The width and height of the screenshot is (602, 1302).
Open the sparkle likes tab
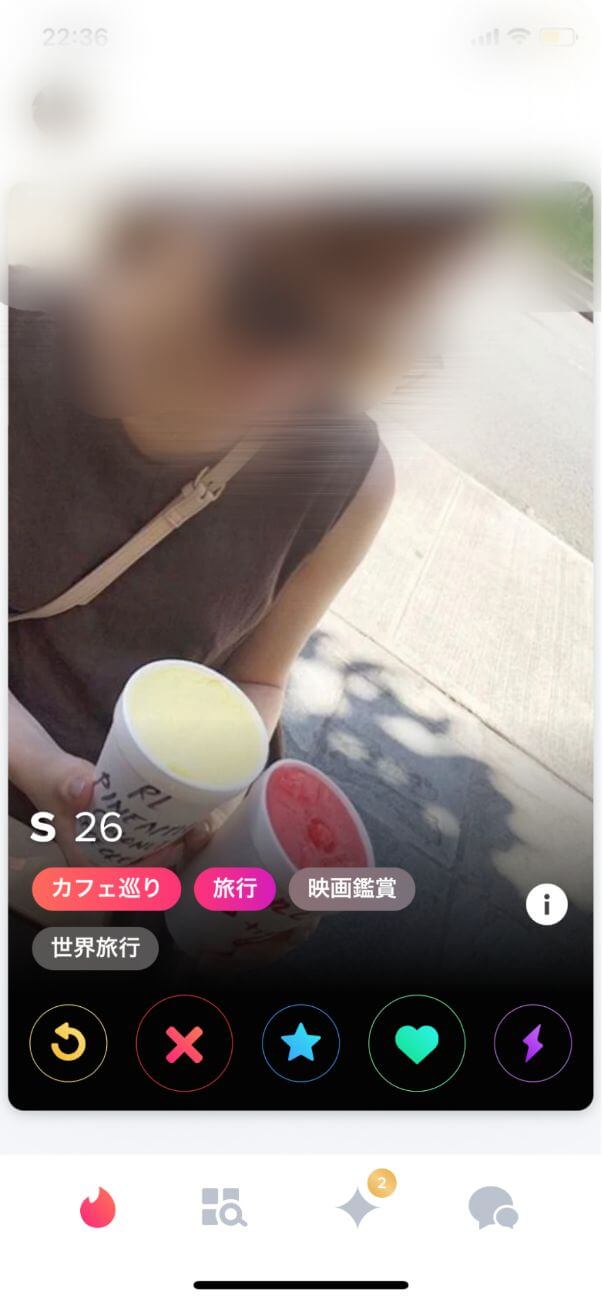point(359,1208)
